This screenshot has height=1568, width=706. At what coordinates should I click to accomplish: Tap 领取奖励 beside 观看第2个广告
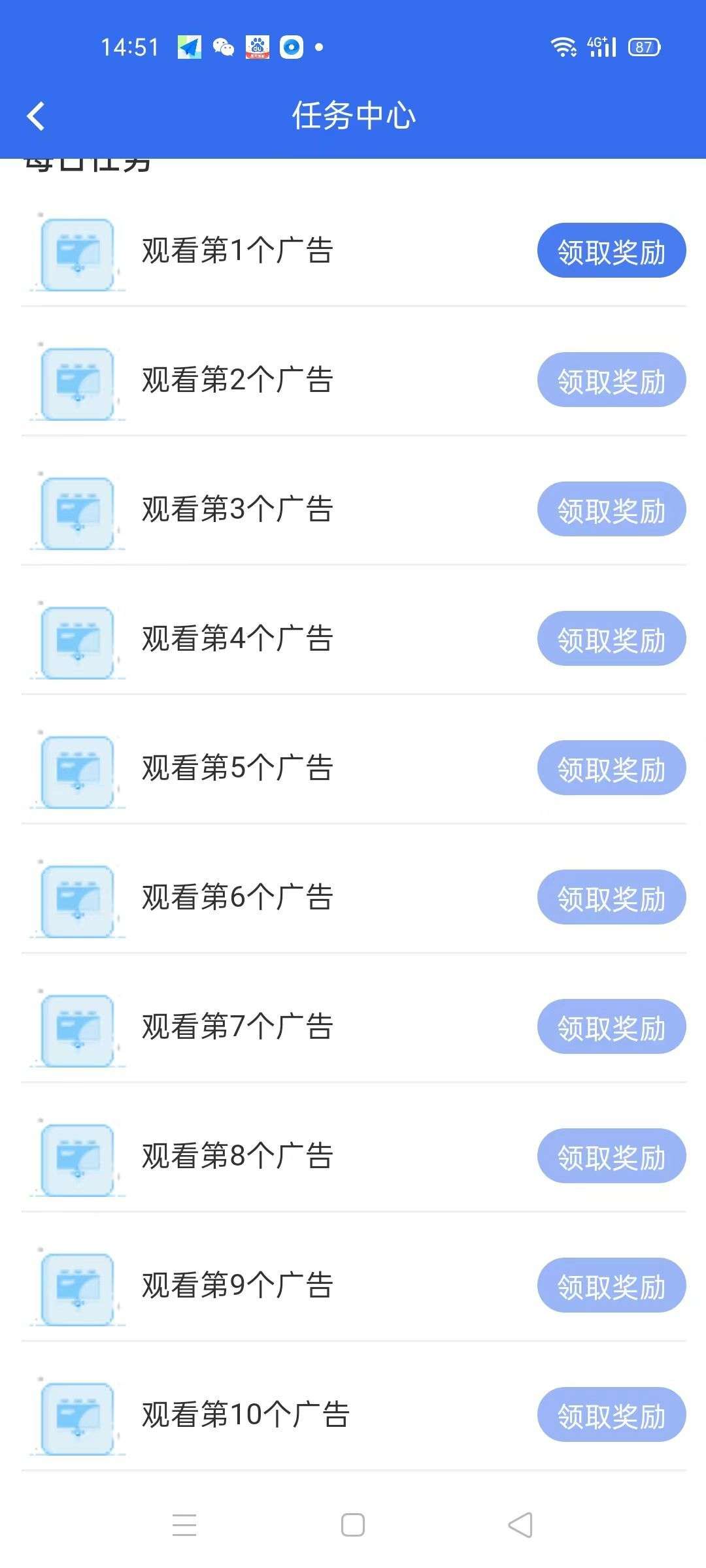pos(611,380)
